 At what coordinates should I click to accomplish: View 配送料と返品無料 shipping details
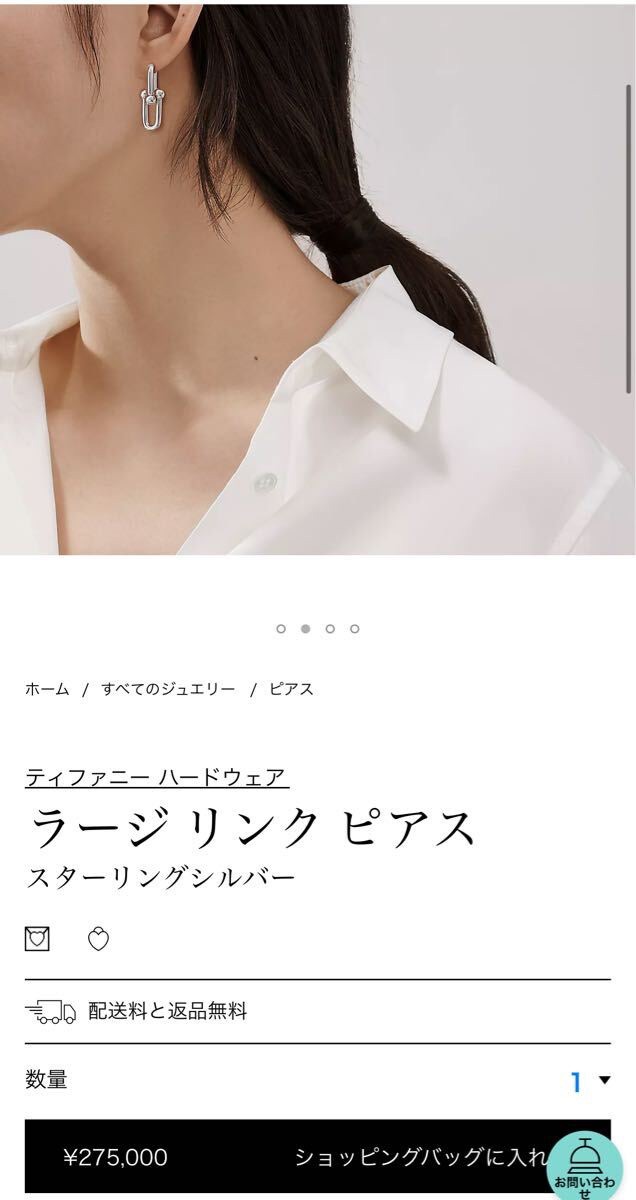(167, 1011)
